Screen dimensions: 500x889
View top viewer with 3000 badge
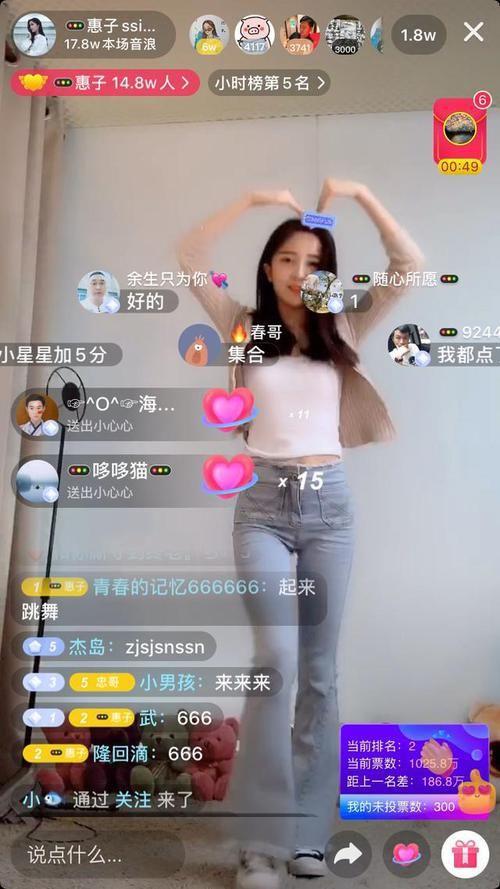click(x=345, y=35)
